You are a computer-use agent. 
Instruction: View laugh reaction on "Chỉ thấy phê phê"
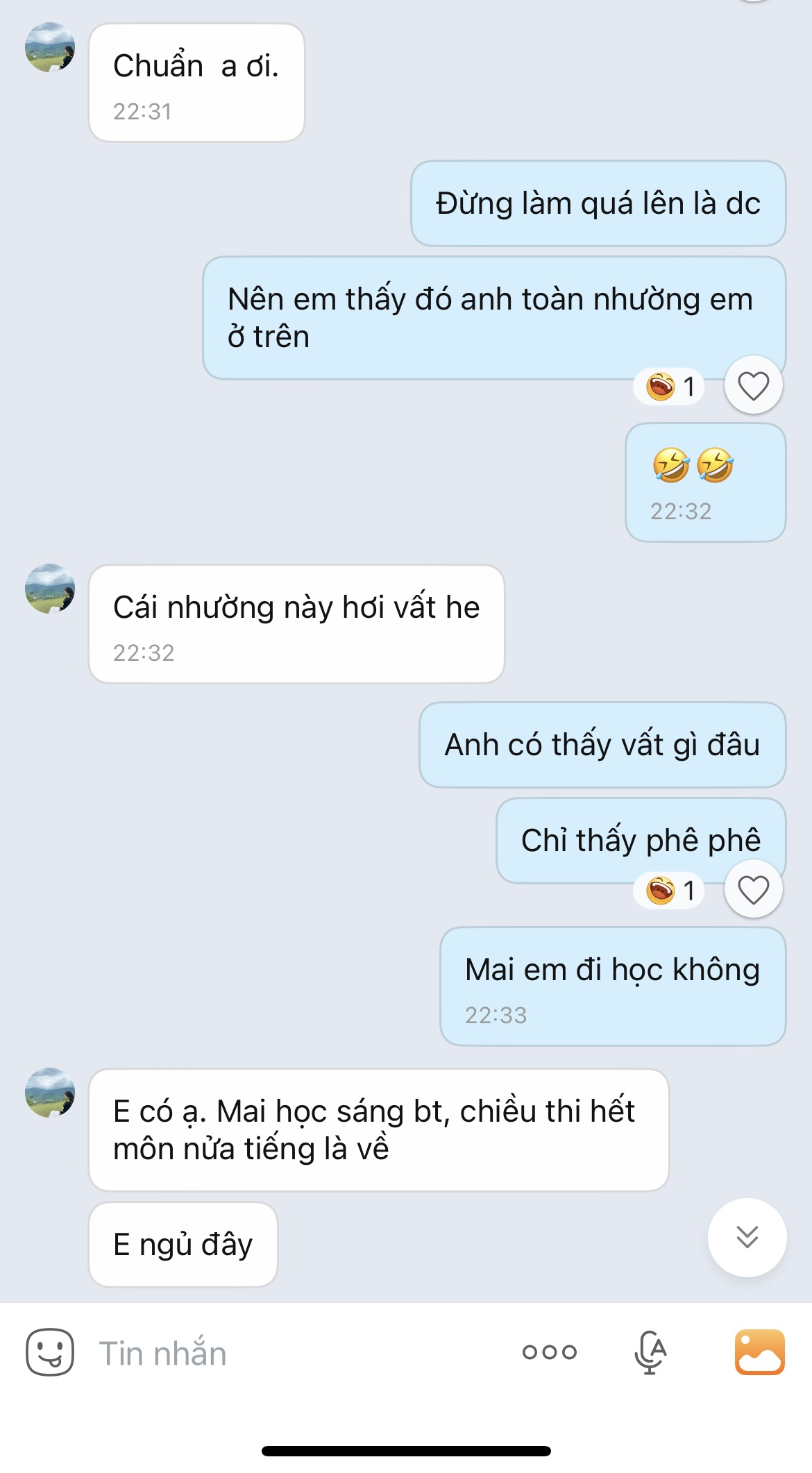(x=670, y=890)
